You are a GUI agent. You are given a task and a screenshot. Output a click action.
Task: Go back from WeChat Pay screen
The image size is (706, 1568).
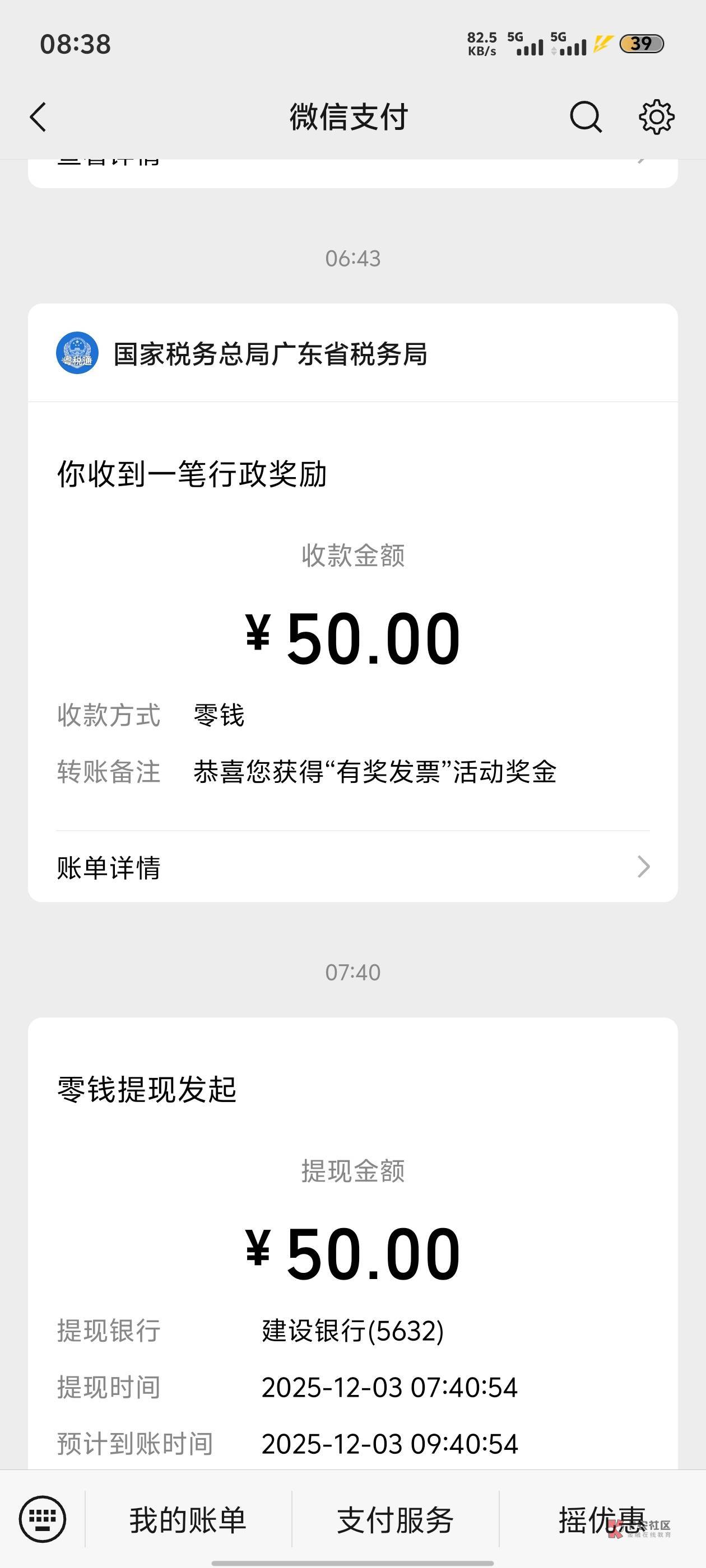pos(38,117)
